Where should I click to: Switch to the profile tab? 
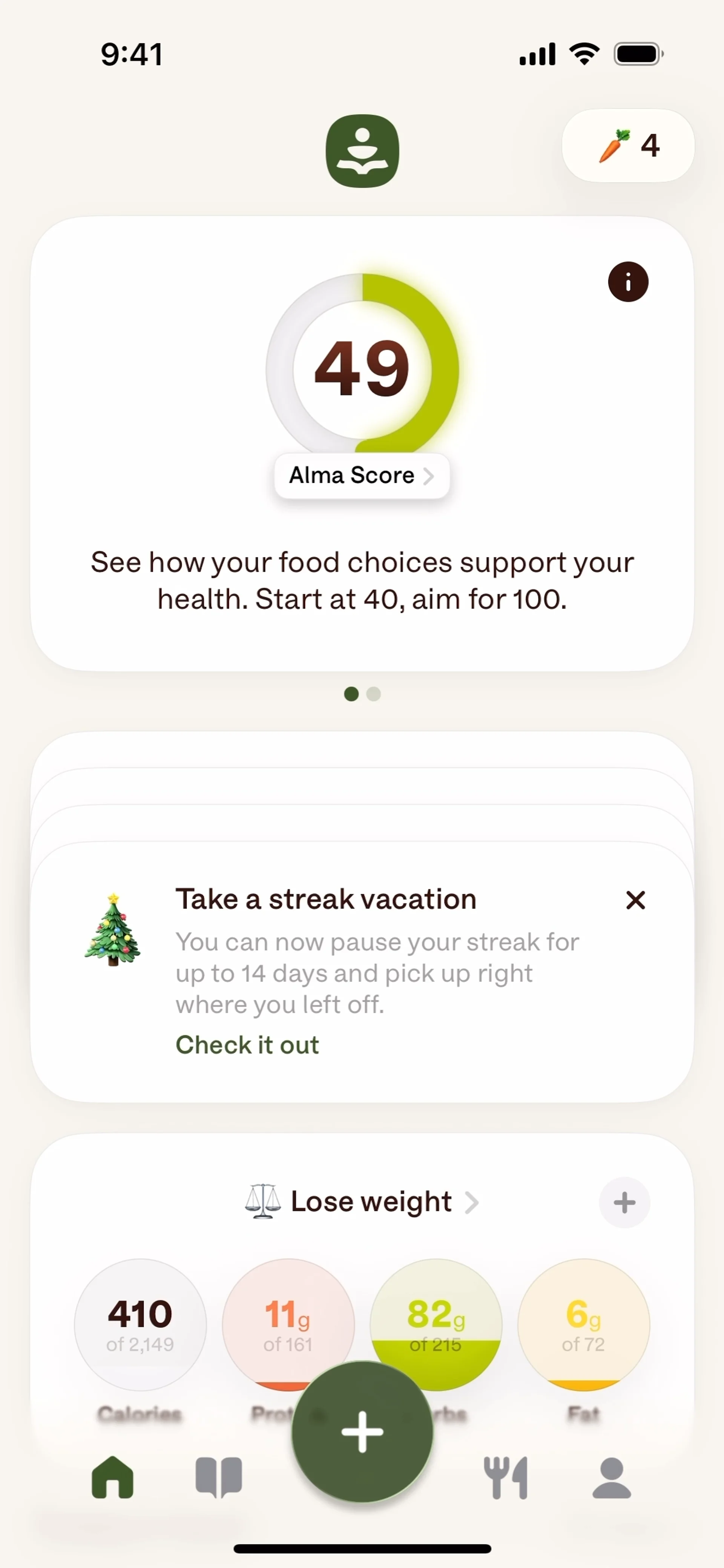611,1478
